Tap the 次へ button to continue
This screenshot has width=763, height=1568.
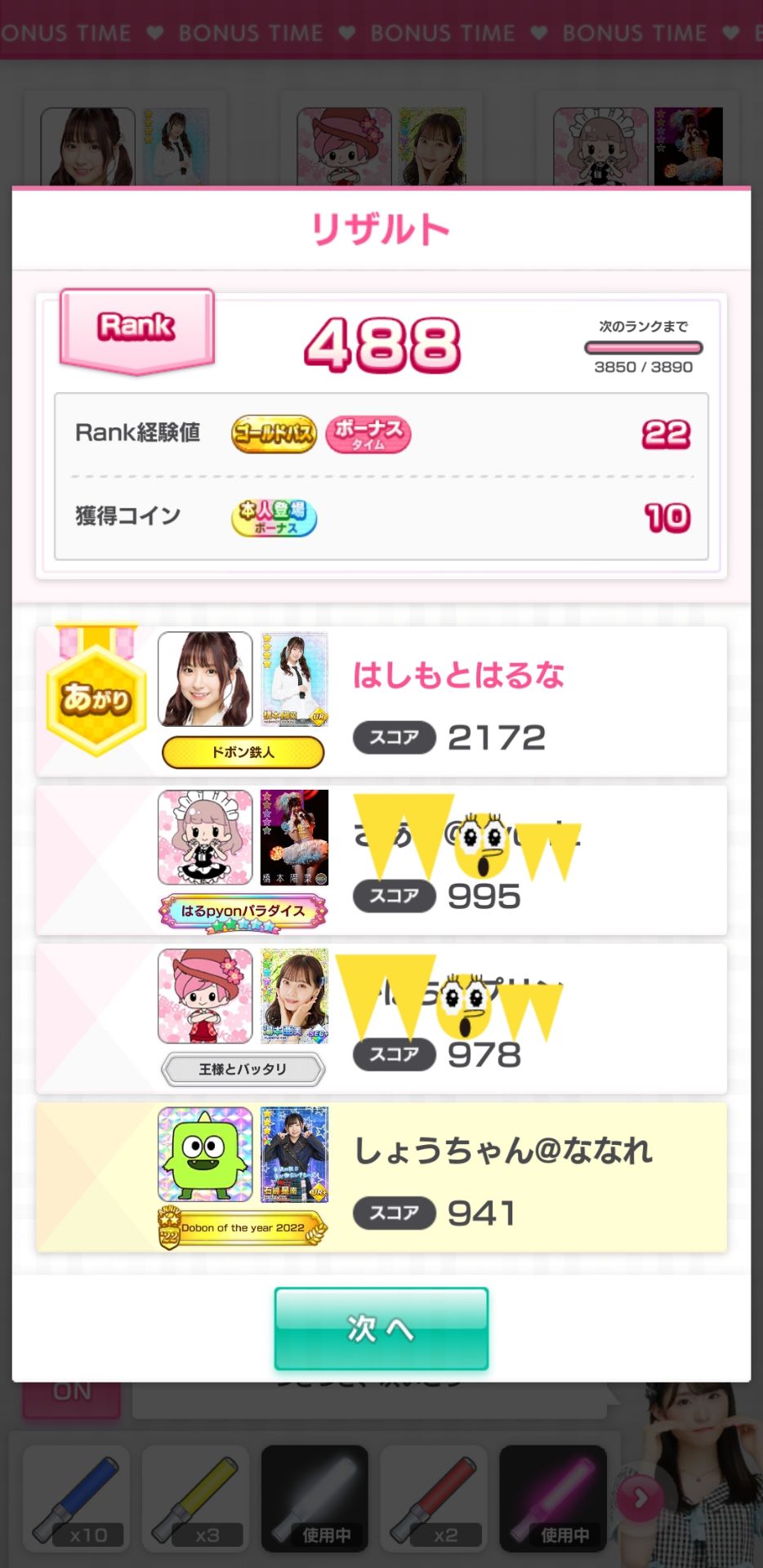point(381,1329)
